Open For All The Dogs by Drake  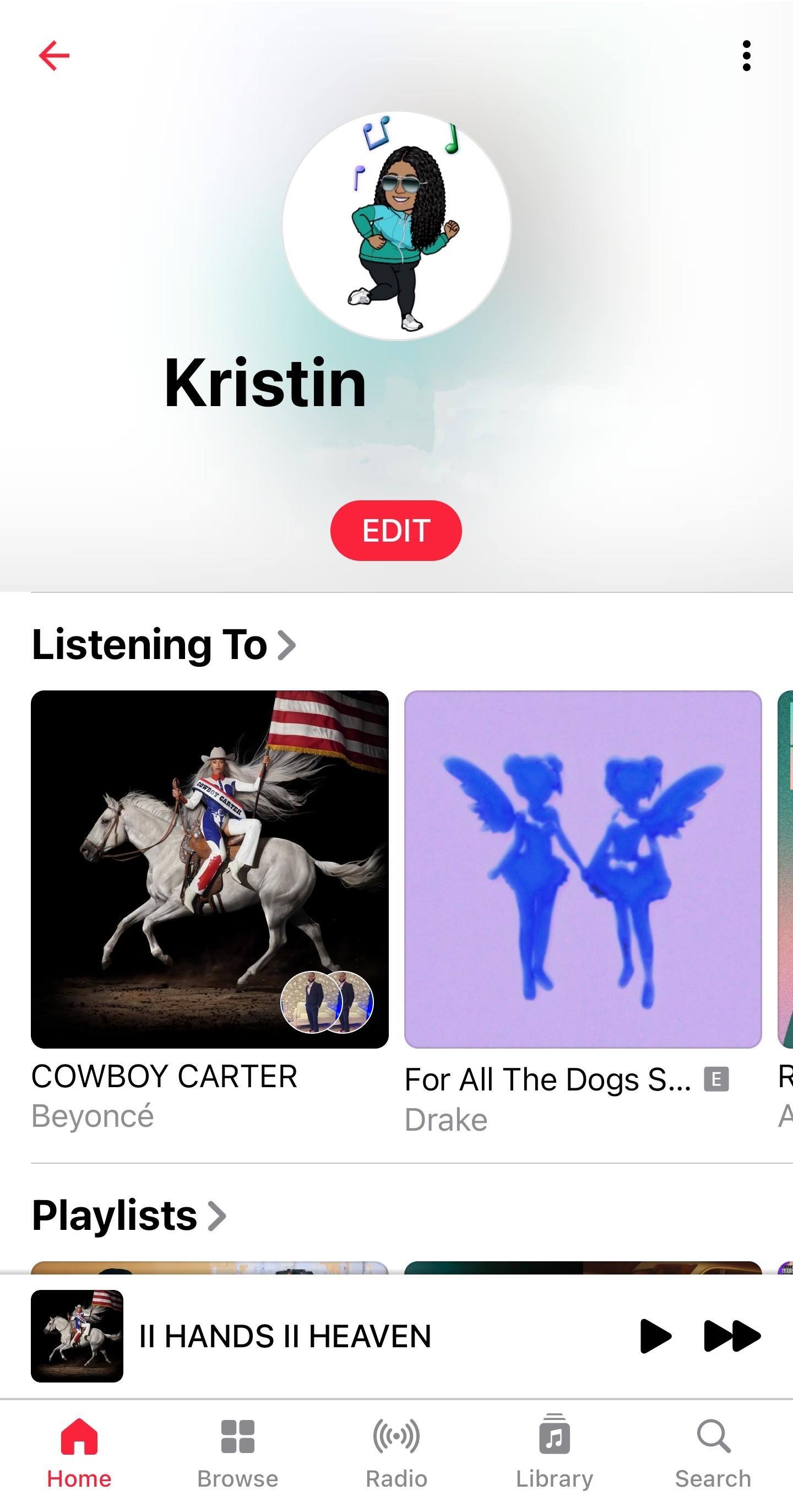click(x=583, y=869)
